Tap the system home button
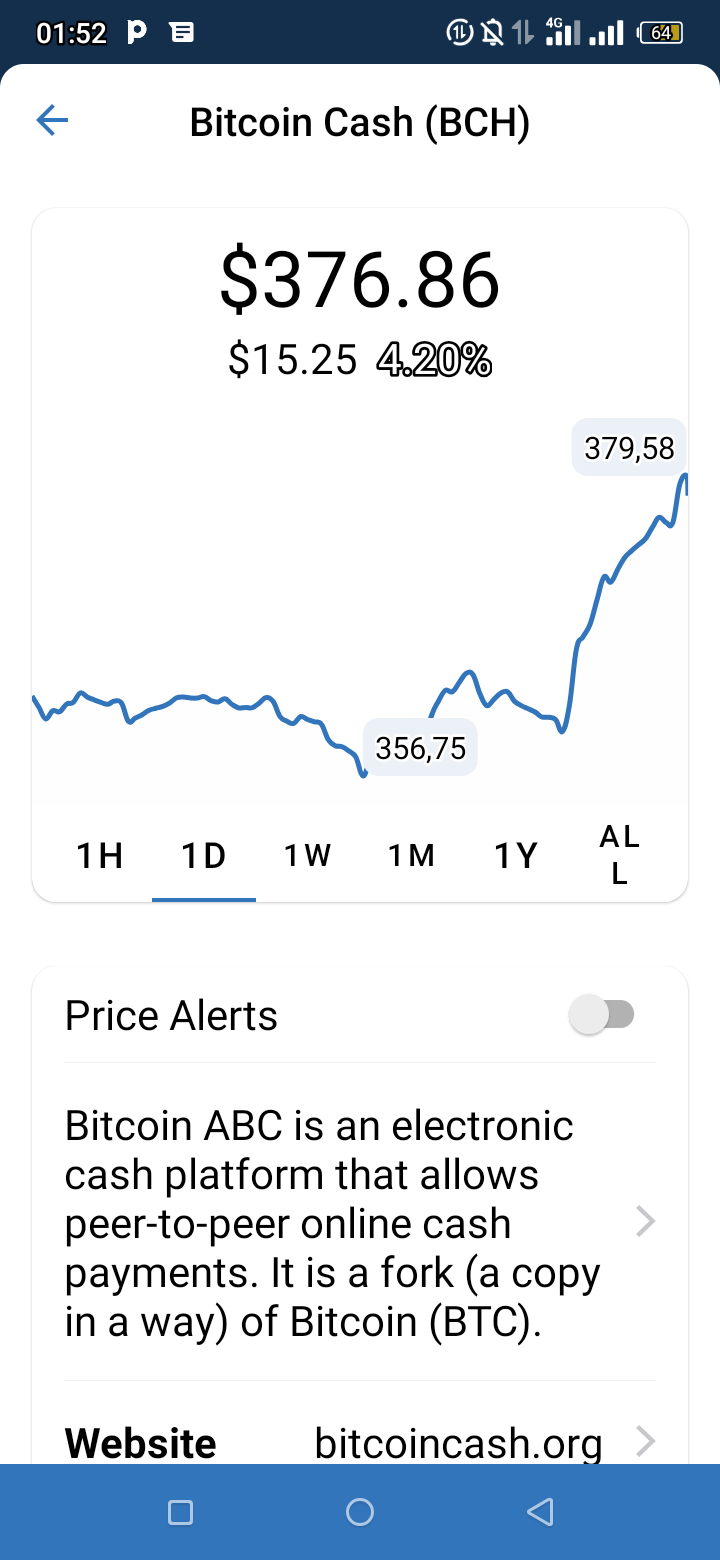The height and width of the screenshot is (1560, 720). pyautogui.click(x=360, y=1512)
